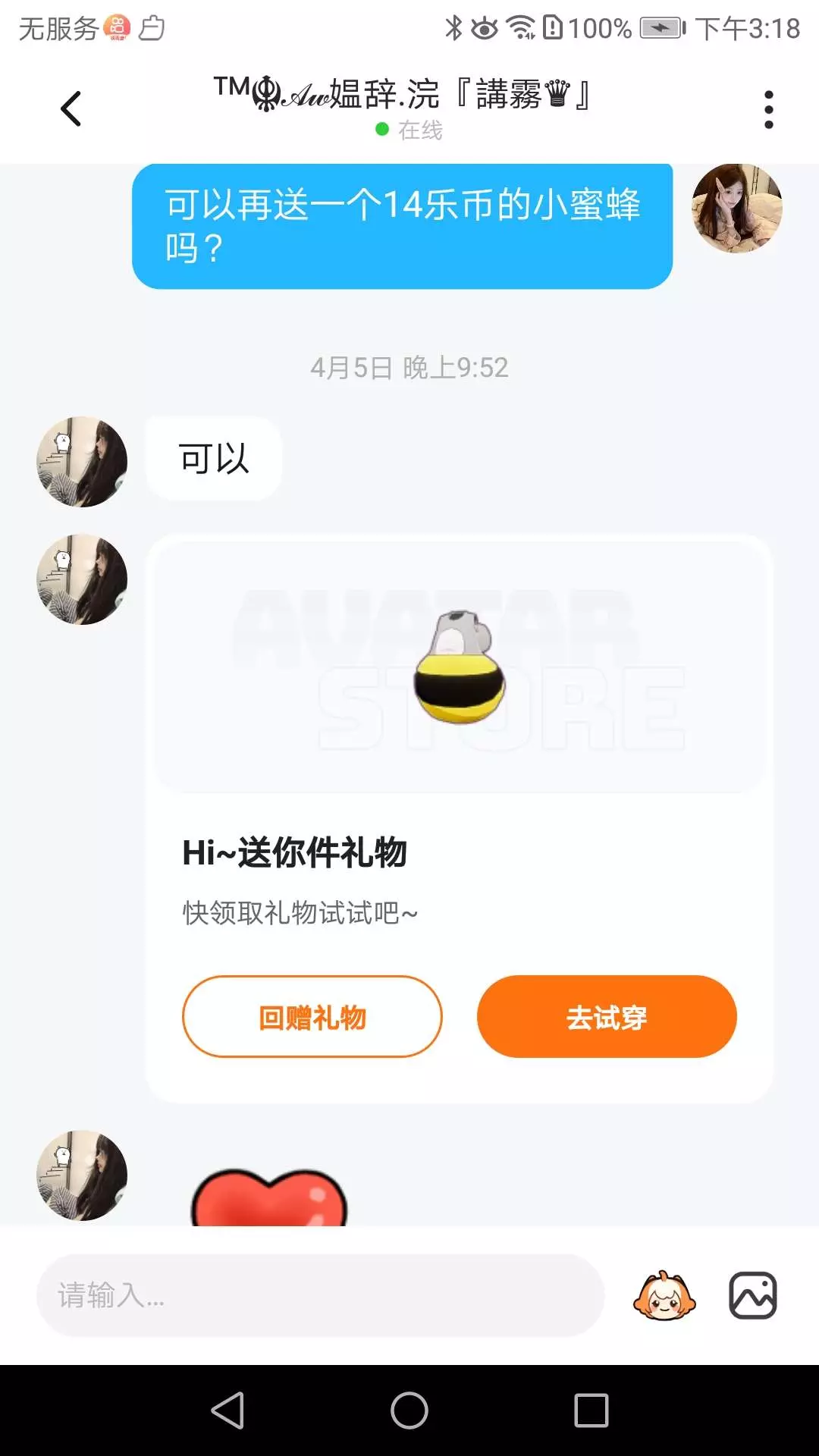Tap the 回赠礼物 button
Viewport: 819px width, 1456px height.
point(312,1017)
